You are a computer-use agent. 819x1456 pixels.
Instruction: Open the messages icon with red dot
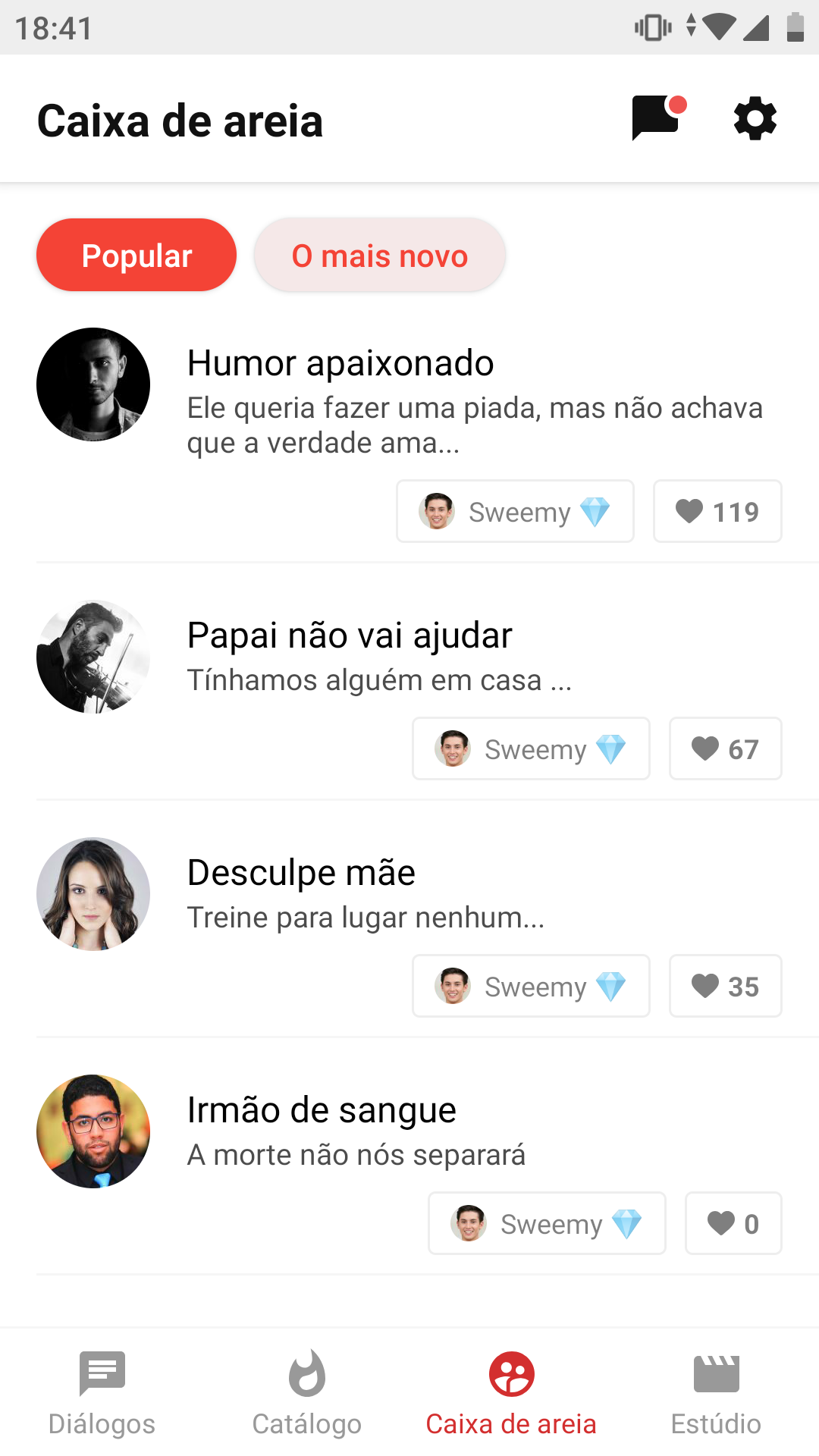pos(657,118)
